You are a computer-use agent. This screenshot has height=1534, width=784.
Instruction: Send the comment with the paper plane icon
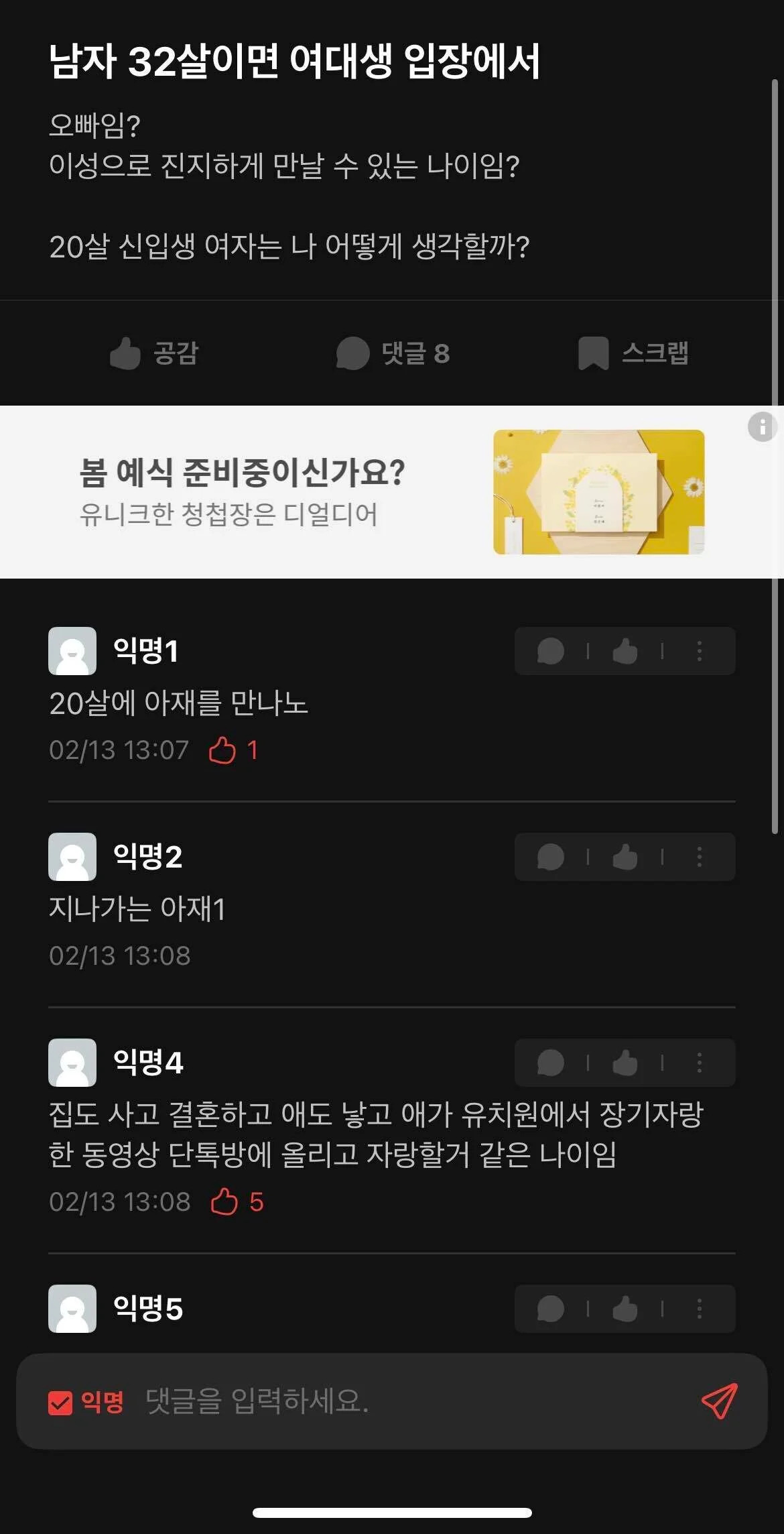pos(719,1401)
